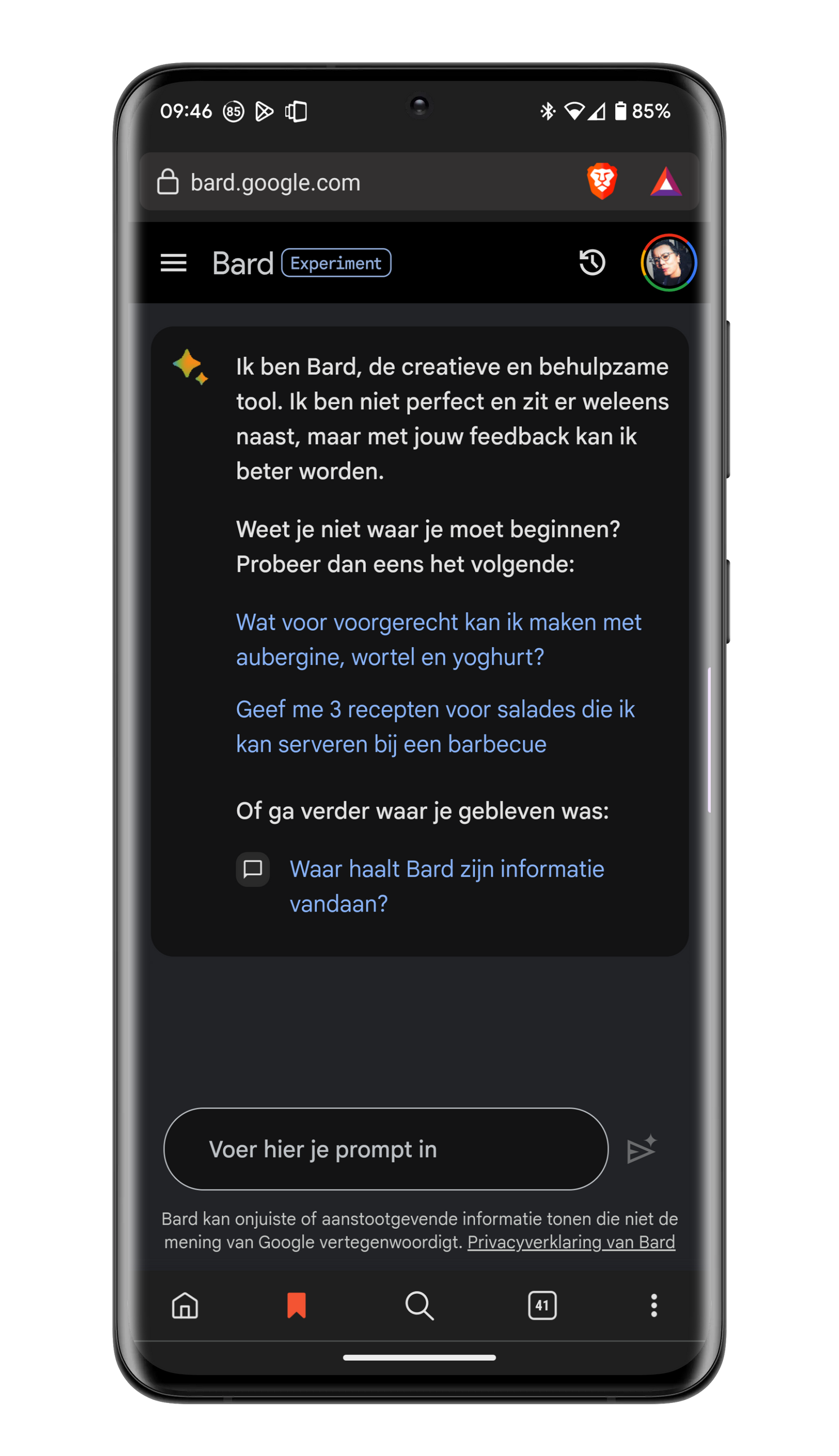
Task: Select the 3 recepten voor salades suggestion
Action: (x=435, y=727)
